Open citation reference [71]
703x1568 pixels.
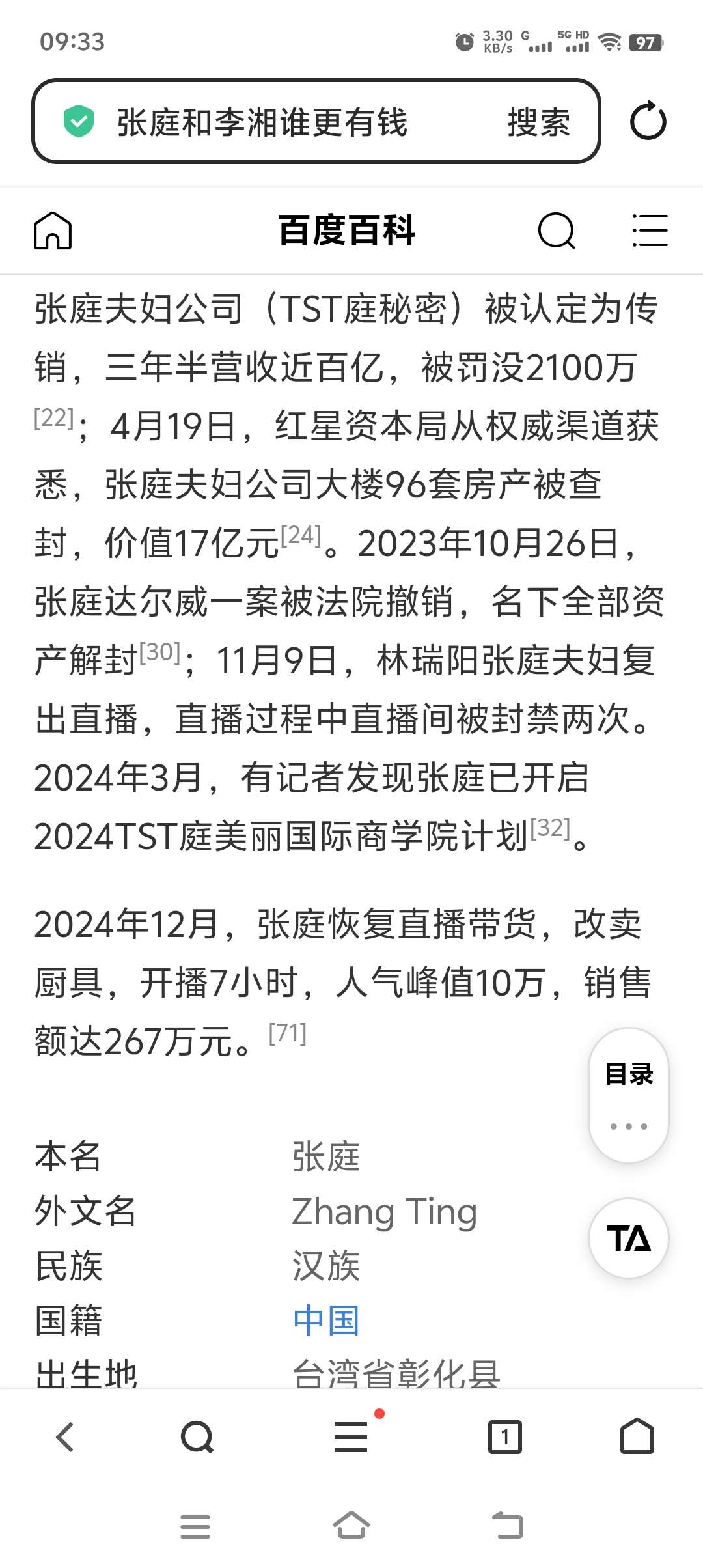pos(288,1033)
